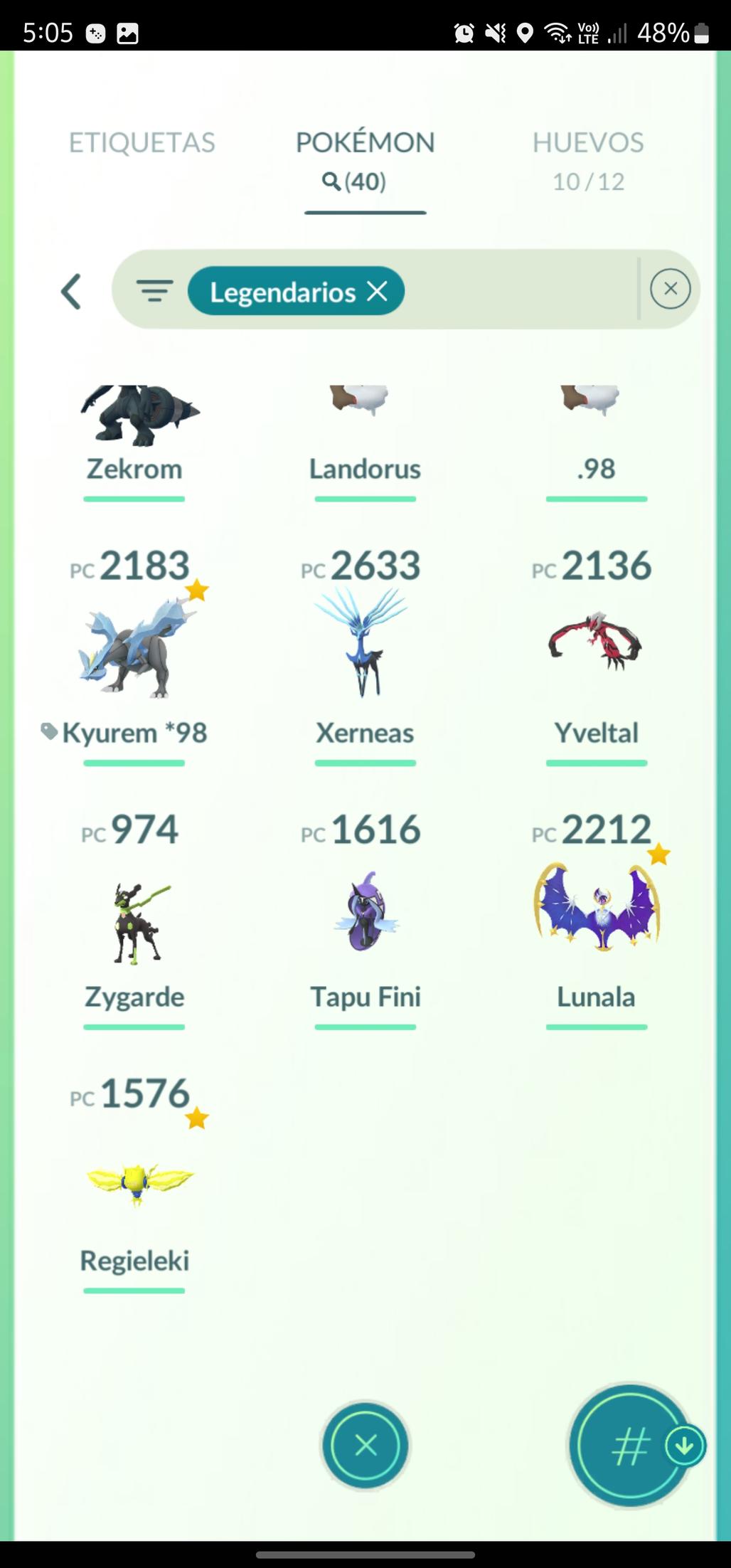Remove the Legendarios filter chip

tap(378, 290)
